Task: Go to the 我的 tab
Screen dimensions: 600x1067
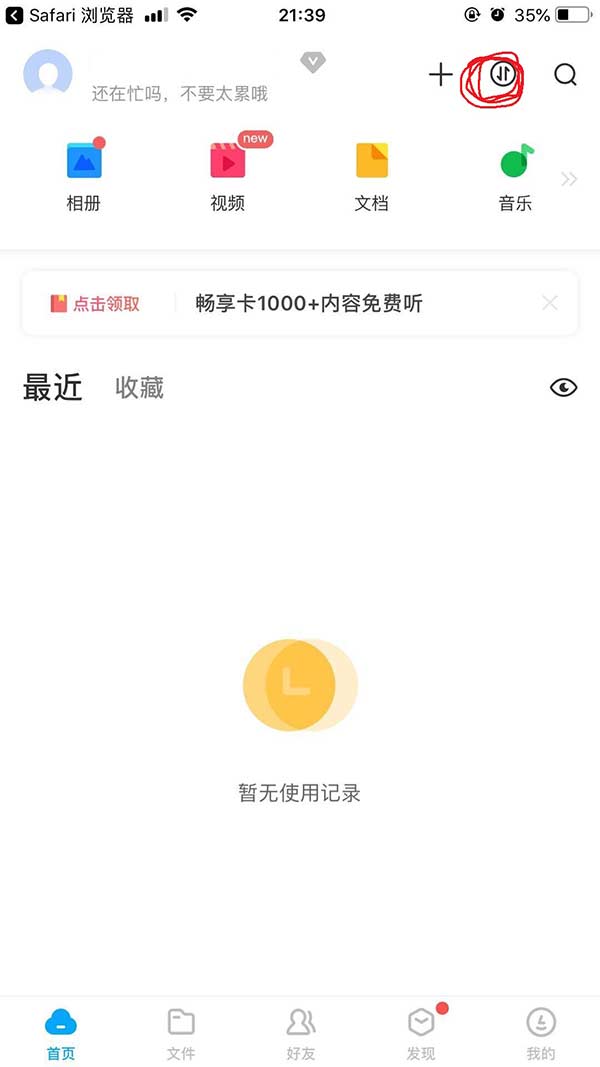Action: (x=541, y=1032)
